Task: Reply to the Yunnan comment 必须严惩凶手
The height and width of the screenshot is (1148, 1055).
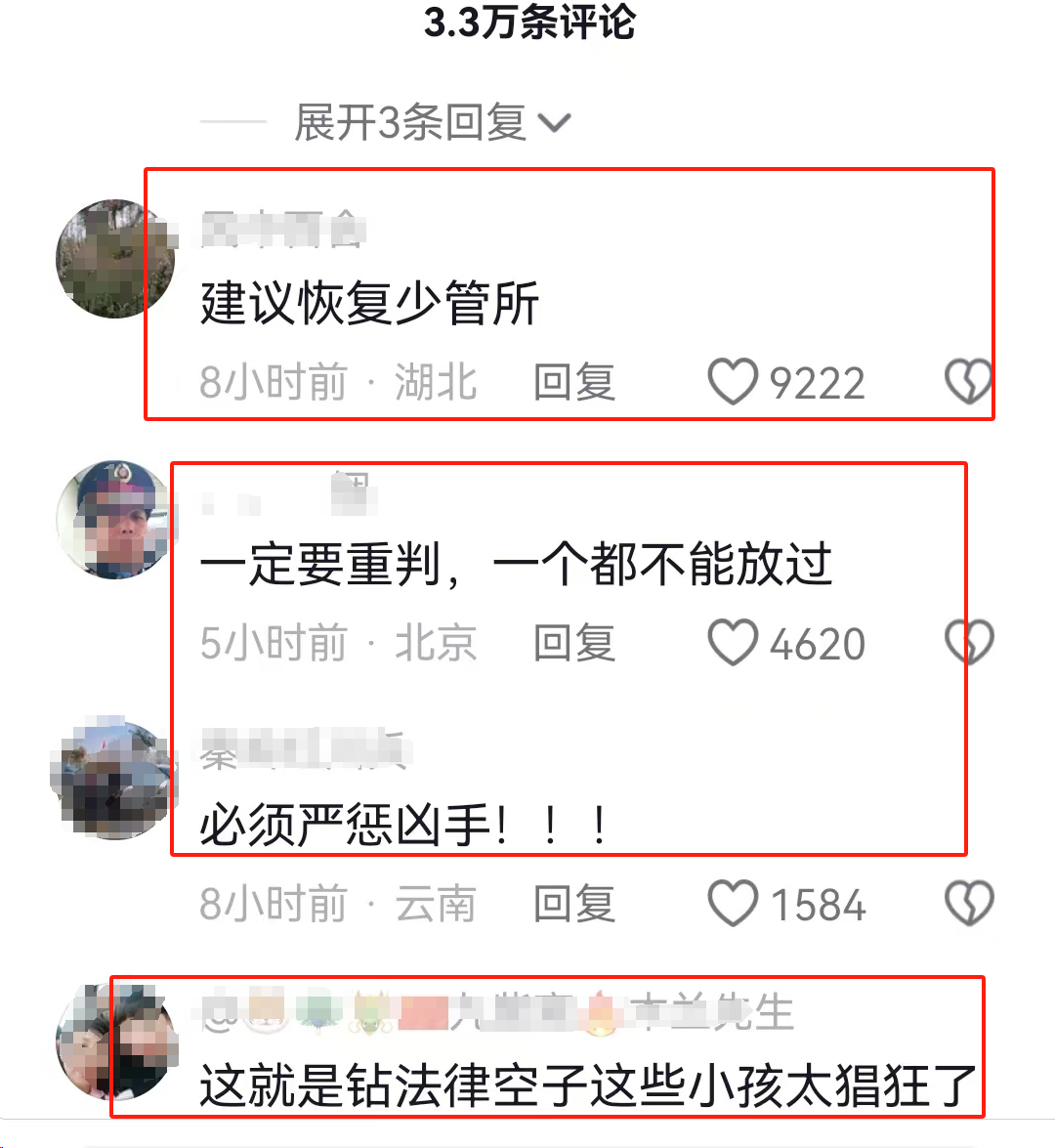Action: pyautogui.click(x=573, y=904)
